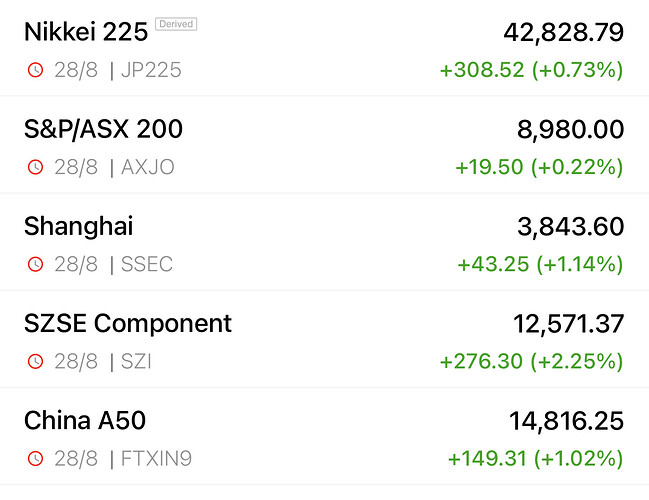Open the S&P/ASX 200 index details

point(103,129)
